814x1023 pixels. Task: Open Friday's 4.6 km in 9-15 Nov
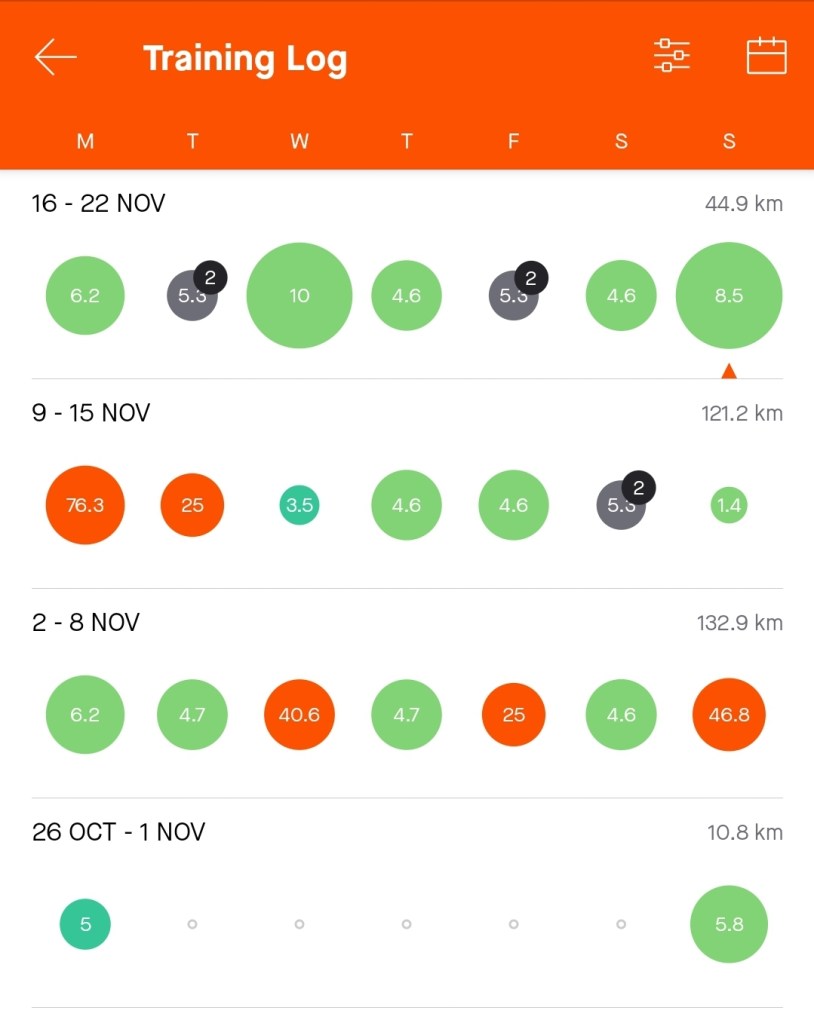coord(514,505)
